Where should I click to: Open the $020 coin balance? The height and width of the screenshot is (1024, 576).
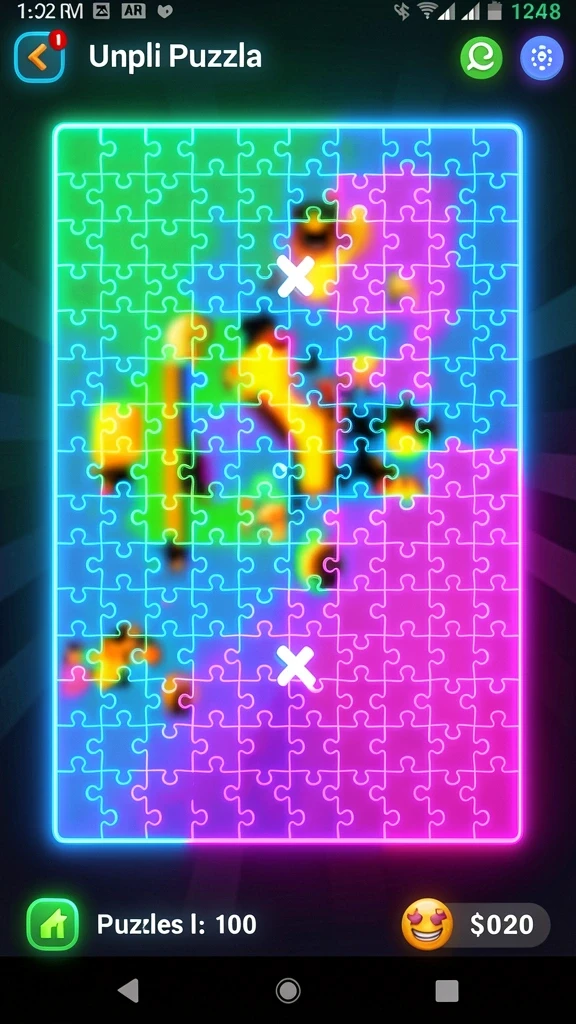pos(477,925)
